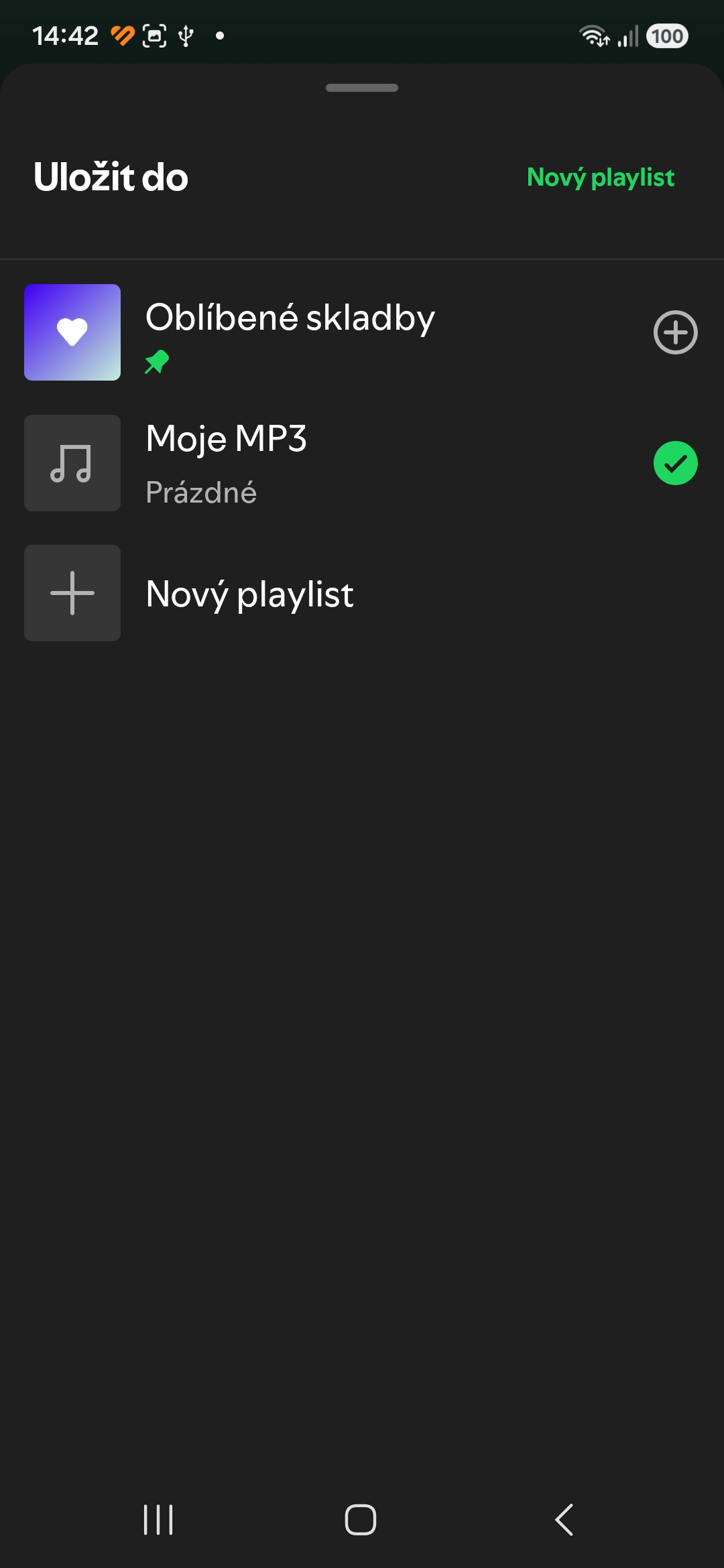Open recent apps from navigation bar
This screenshot has width=724, height=1568.
tap(159, 1519)
